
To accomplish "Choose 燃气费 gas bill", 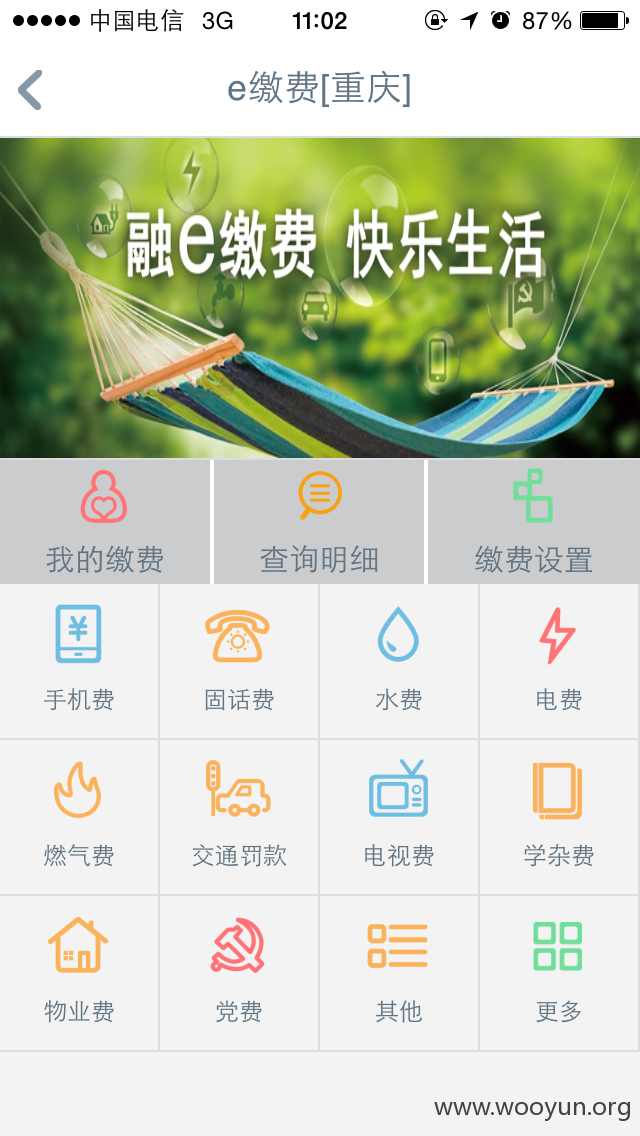I will (79, 816).
